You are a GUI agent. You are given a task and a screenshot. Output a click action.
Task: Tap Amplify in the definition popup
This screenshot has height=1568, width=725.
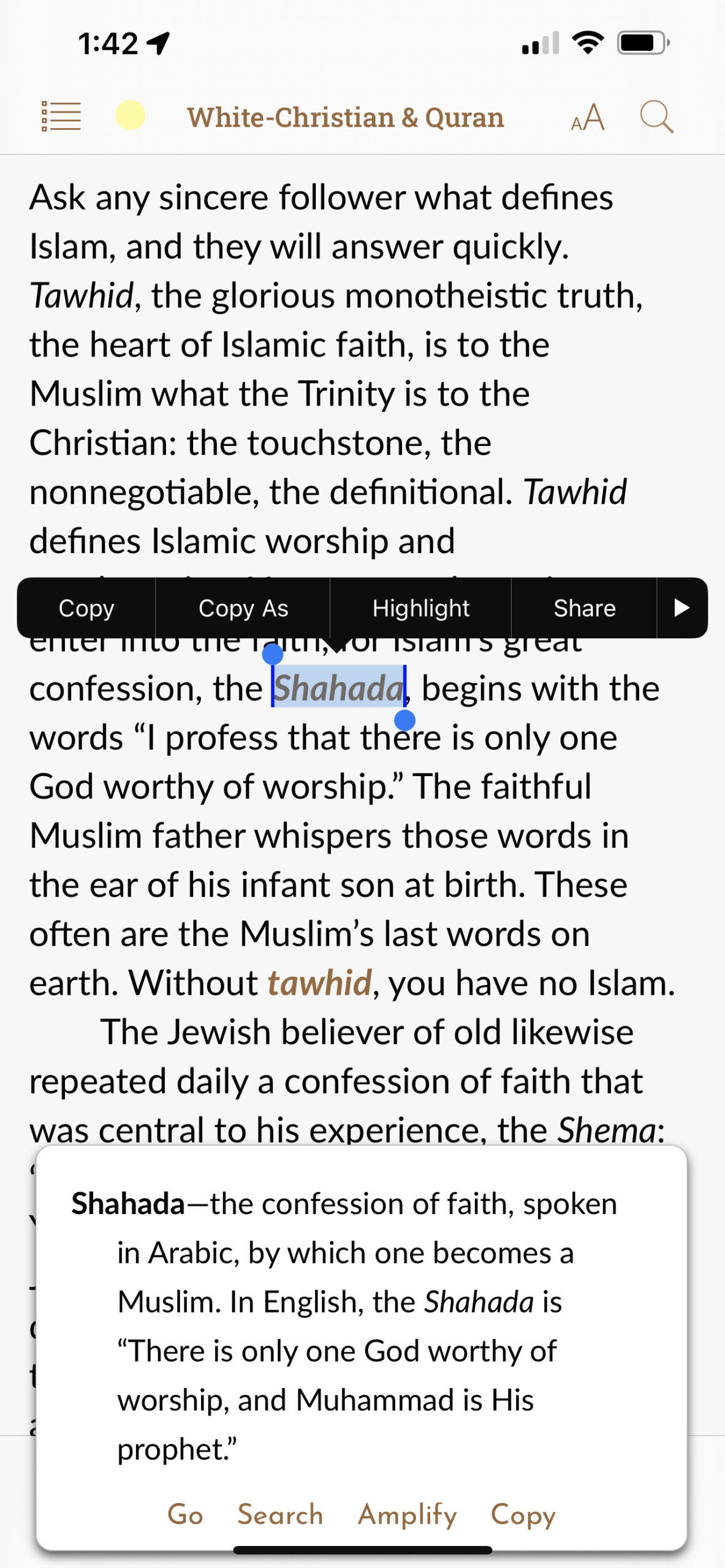[408, 1515]
